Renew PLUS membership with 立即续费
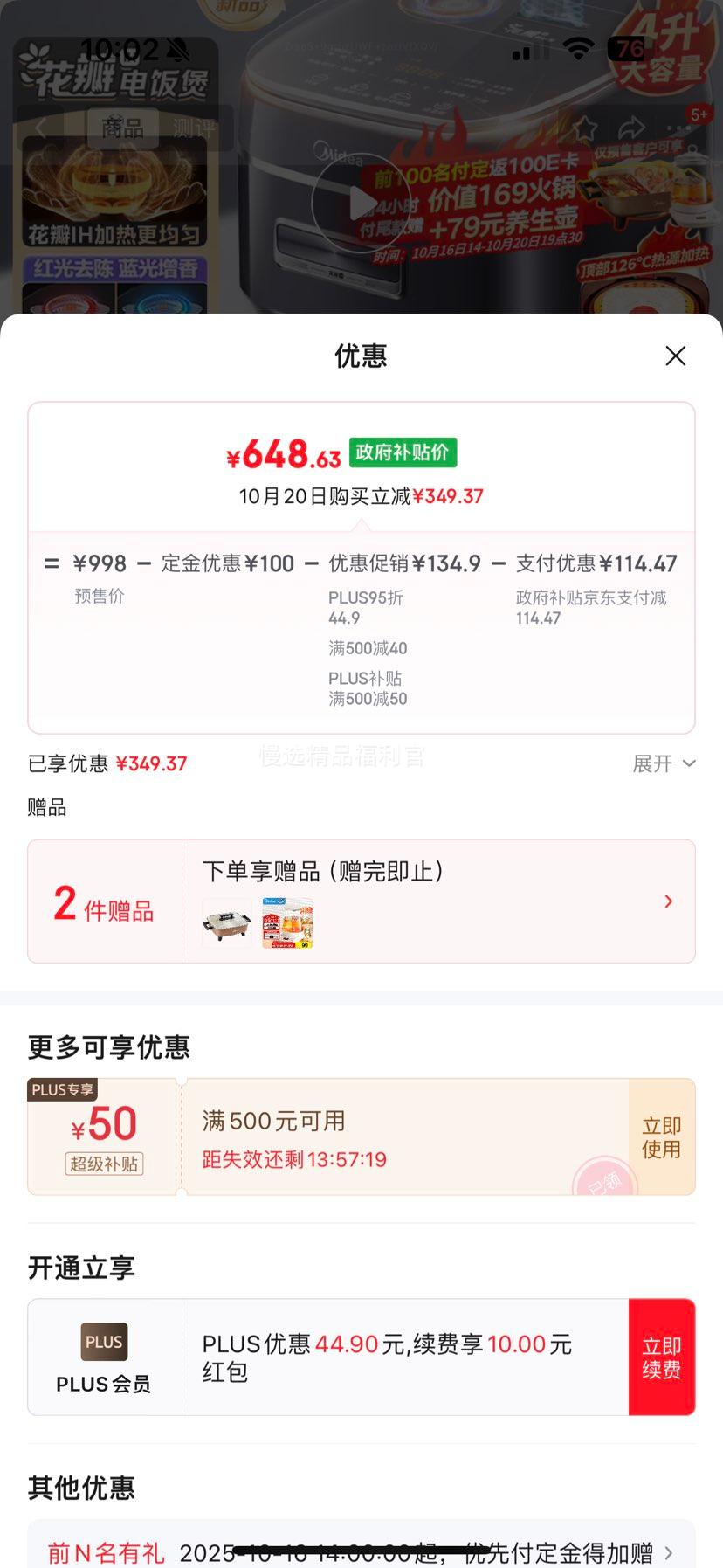Image resolution: width=723 pixels, height=1568 pixels. pyautogui.click(x=661, y=1357)
